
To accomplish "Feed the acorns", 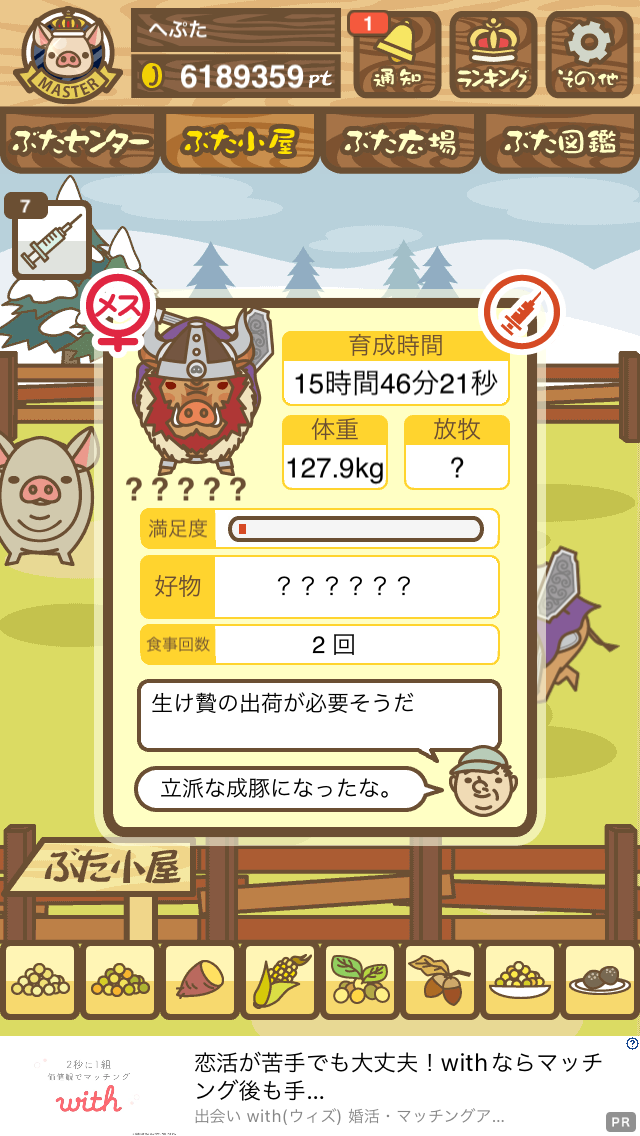I will [x=439, y=982].
